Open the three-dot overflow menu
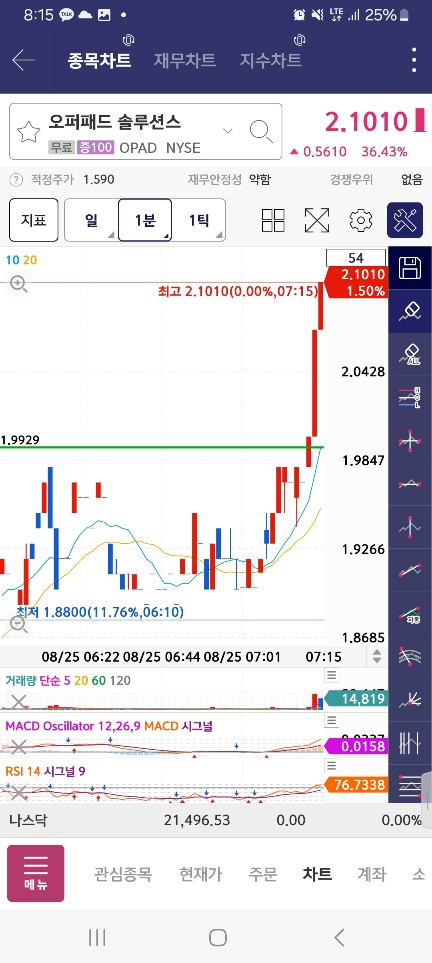Image resolution: width=432 pixels, height=963 pixels. click(415, 60)
